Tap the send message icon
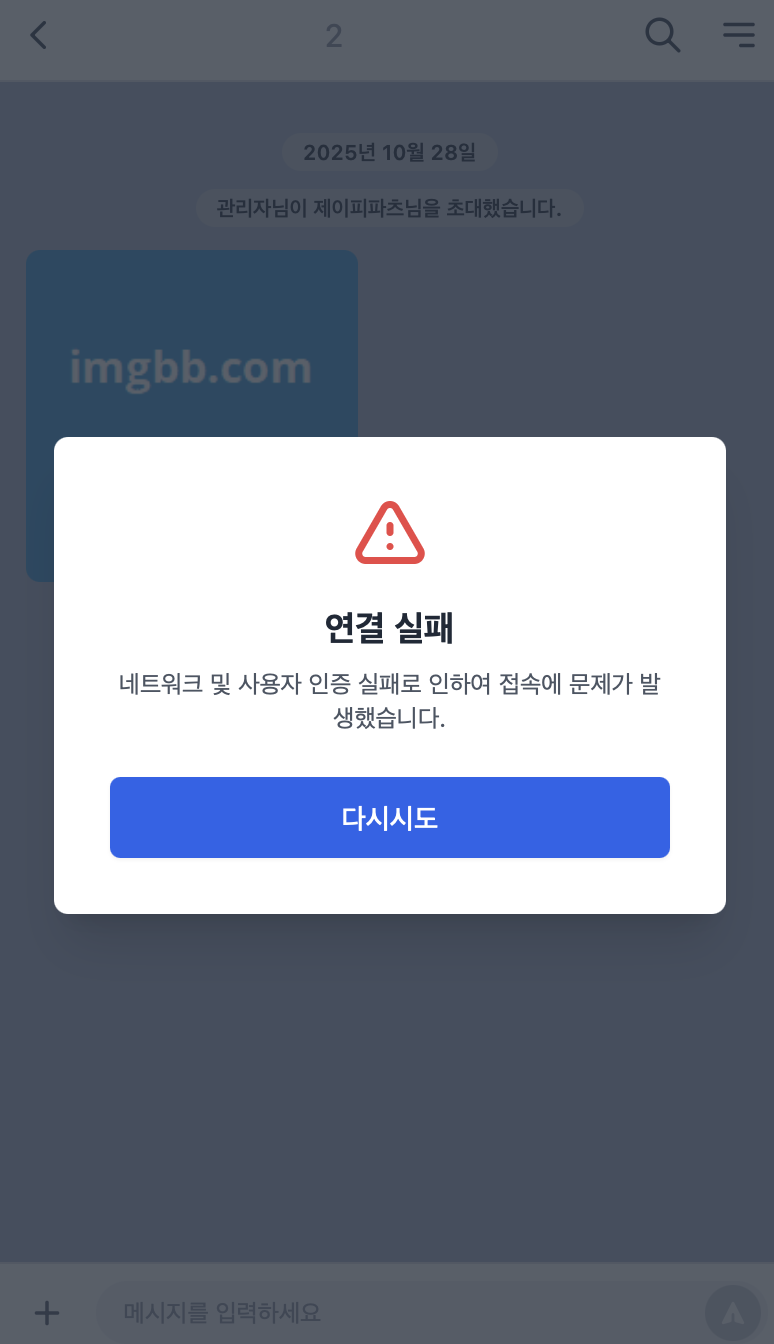 (732, 1312)
